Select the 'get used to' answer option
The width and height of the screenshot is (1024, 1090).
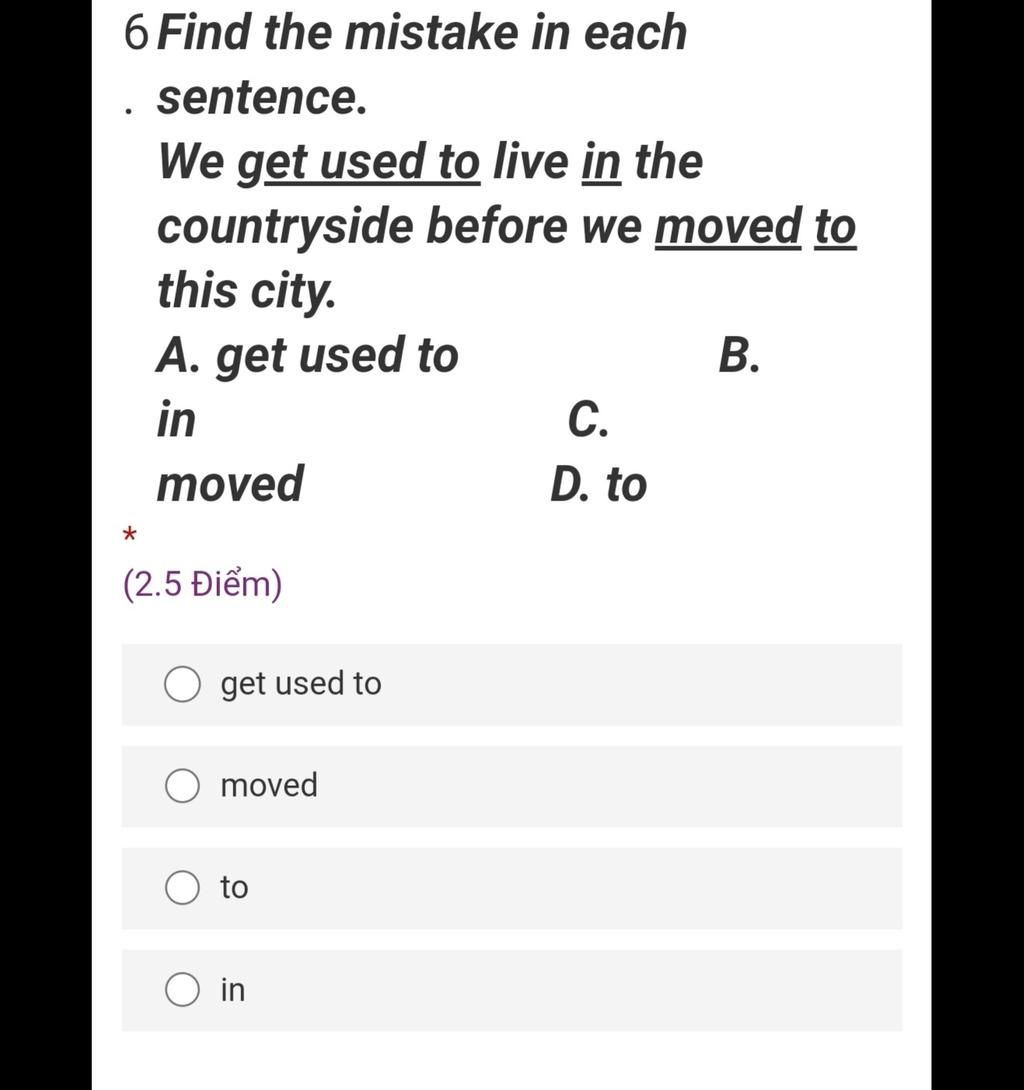tap(182, 685)
